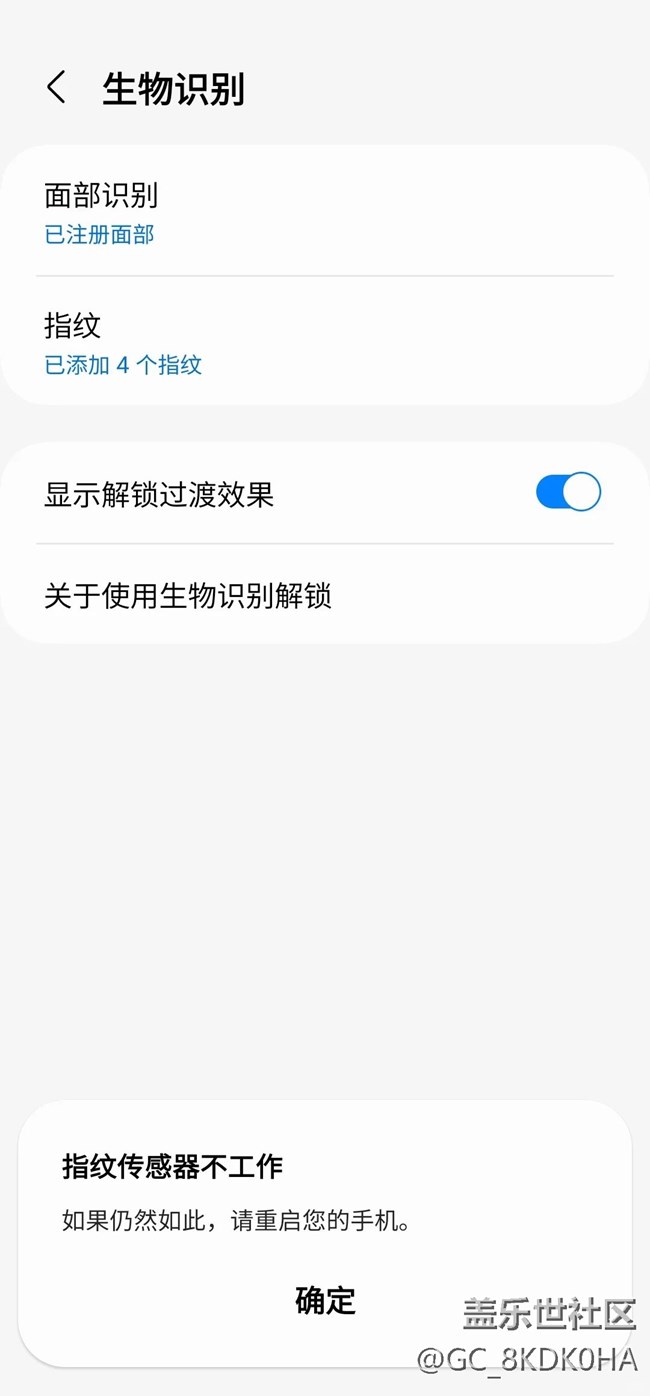Open 关于使用生物识别解锁
The width and height of the screenshot is (650, 1396).
(x=324, y=596)
